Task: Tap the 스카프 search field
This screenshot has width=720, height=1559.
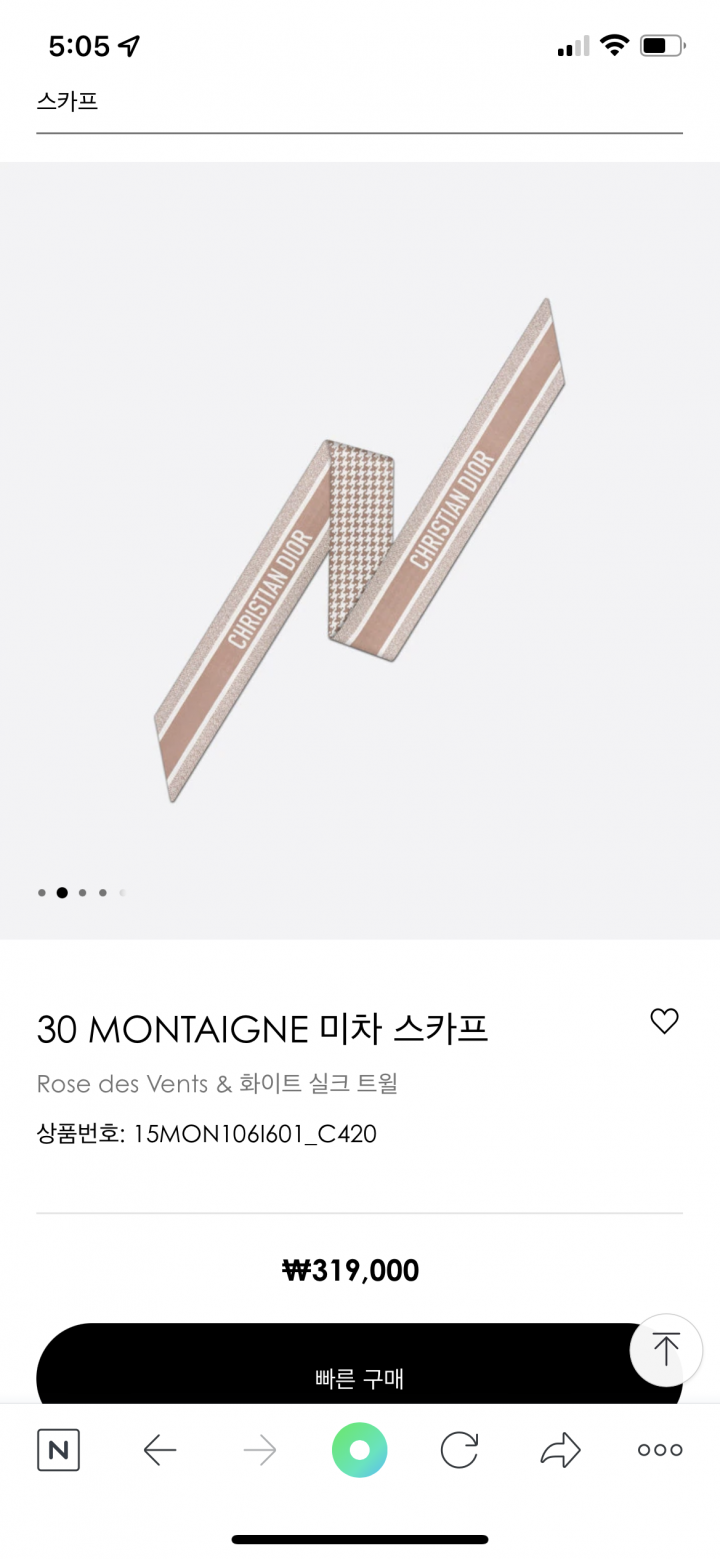Action: (x=358, y=103)
